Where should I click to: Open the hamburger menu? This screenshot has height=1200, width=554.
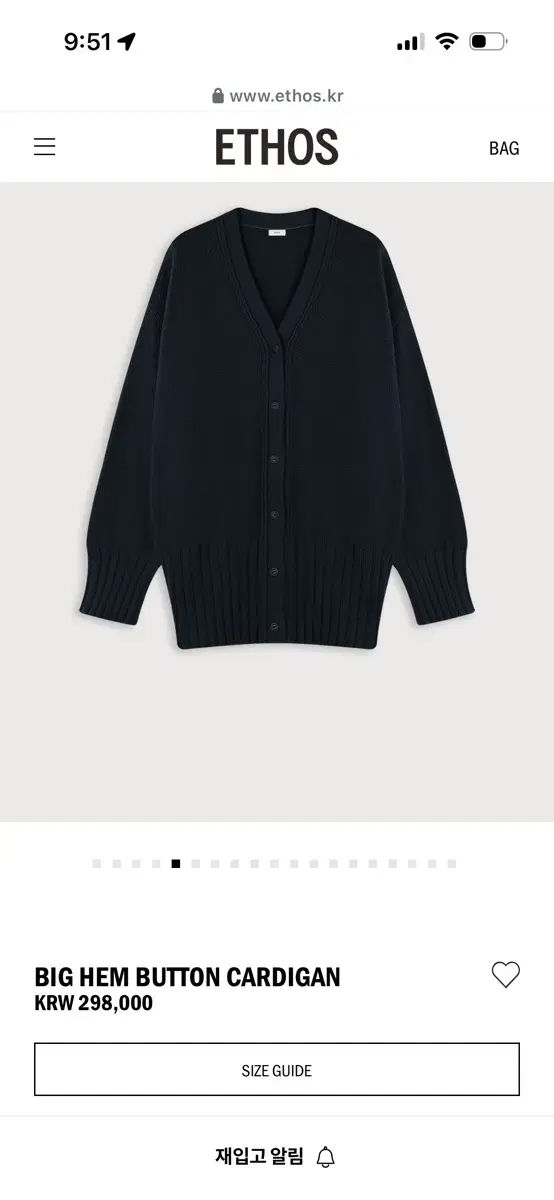tap(45, 147)
